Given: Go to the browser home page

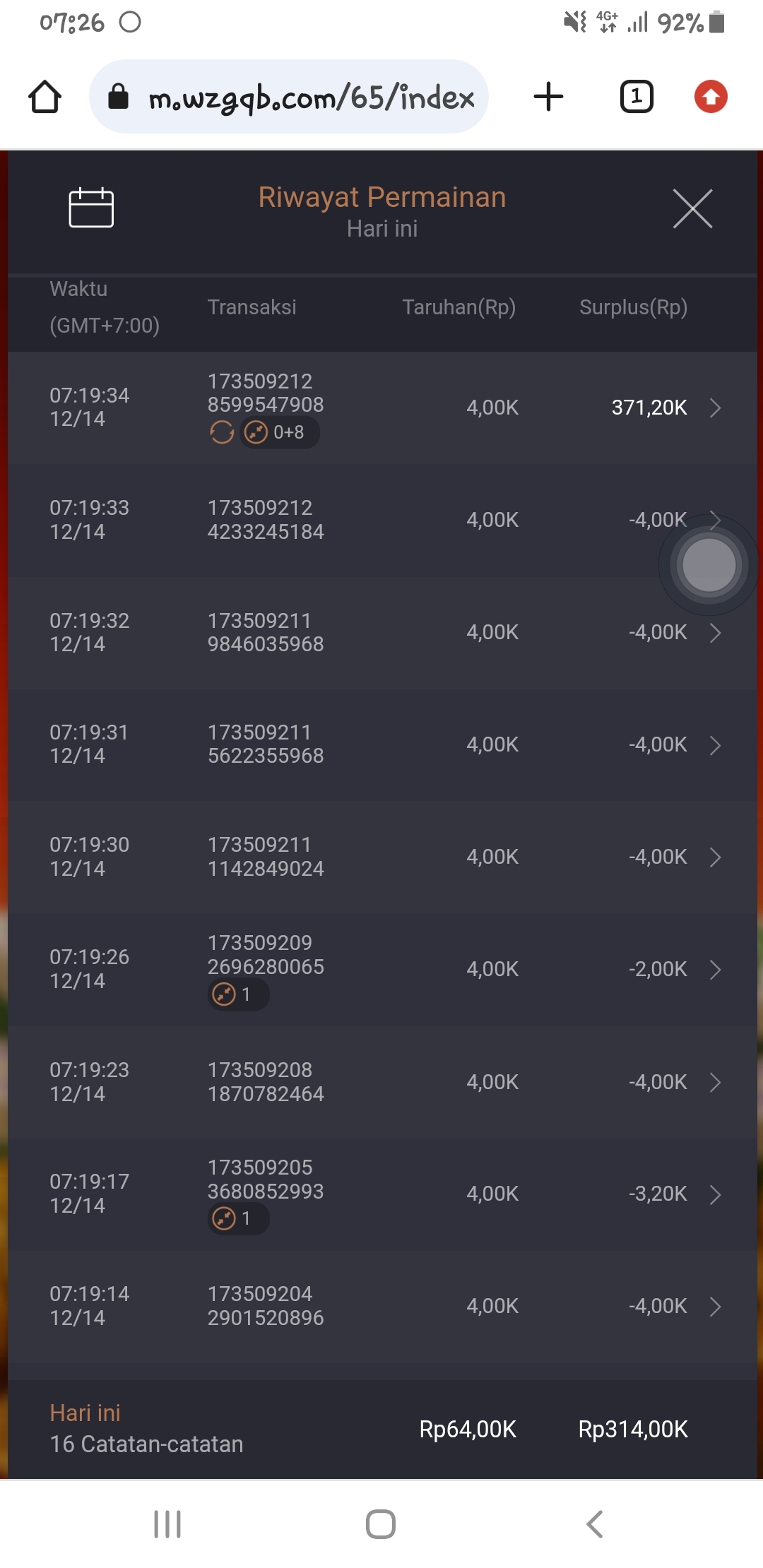Looking at the screenshot, I should [45, 97].
